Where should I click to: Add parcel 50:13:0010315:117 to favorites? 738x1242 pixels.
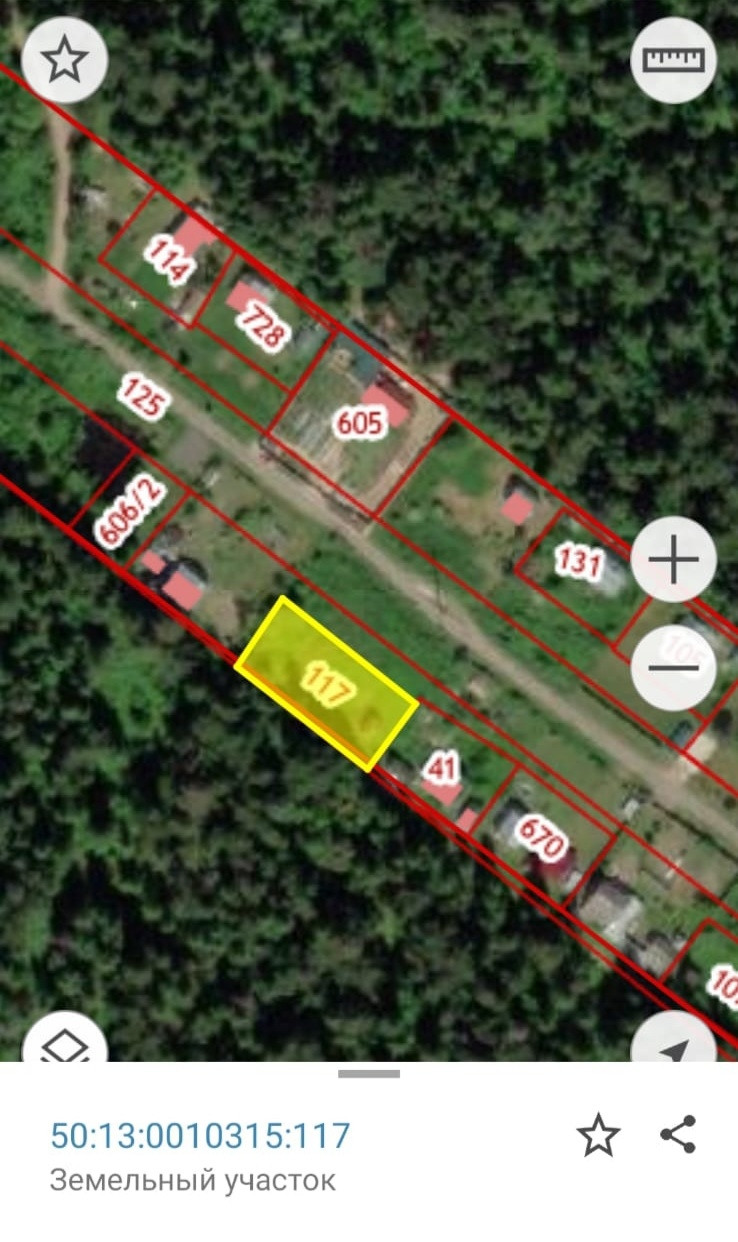click(x=598, y=1137)
